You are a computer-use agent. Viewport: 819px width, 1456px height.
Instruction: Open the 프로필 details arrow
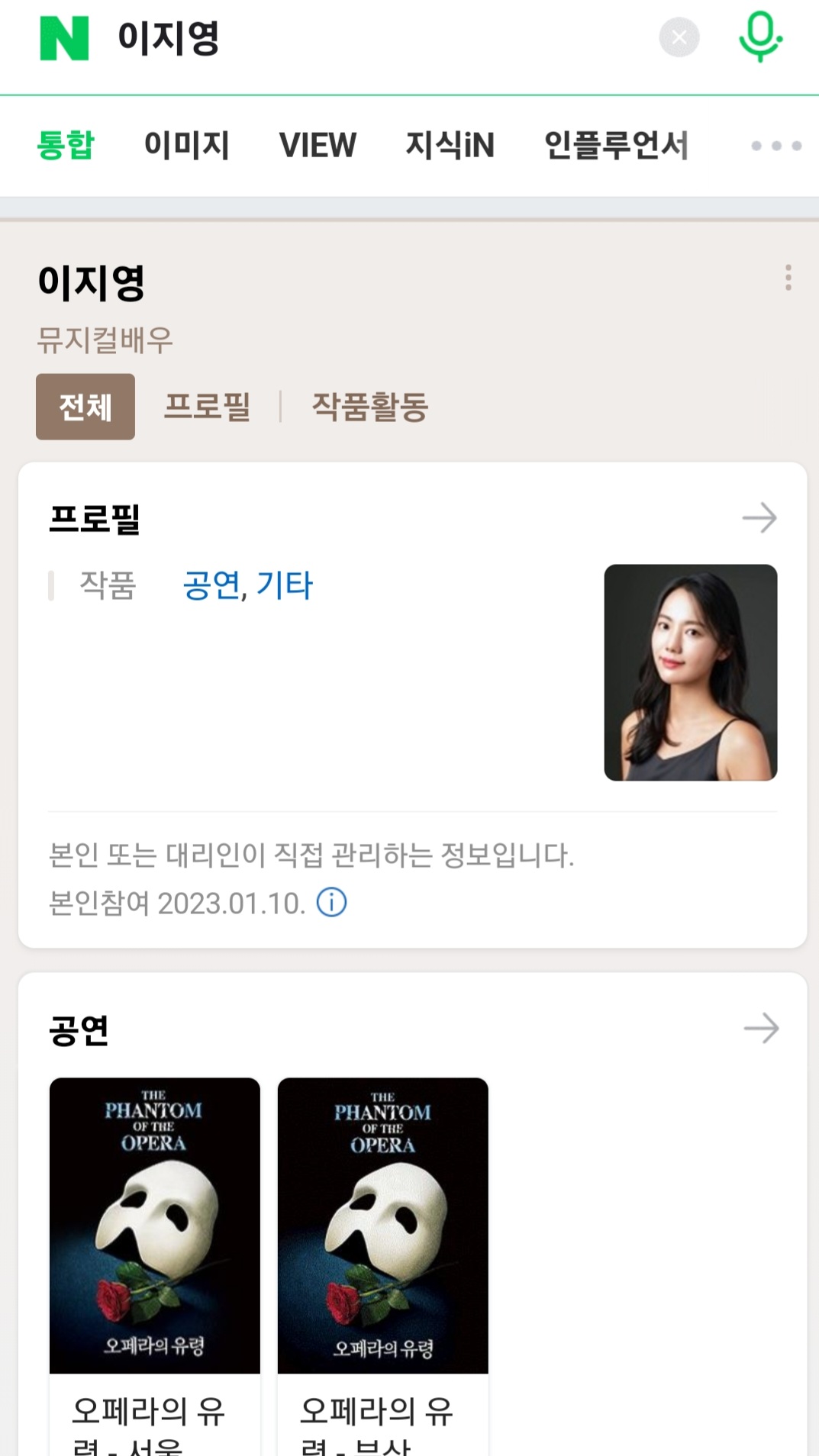[x=759, y=518]
